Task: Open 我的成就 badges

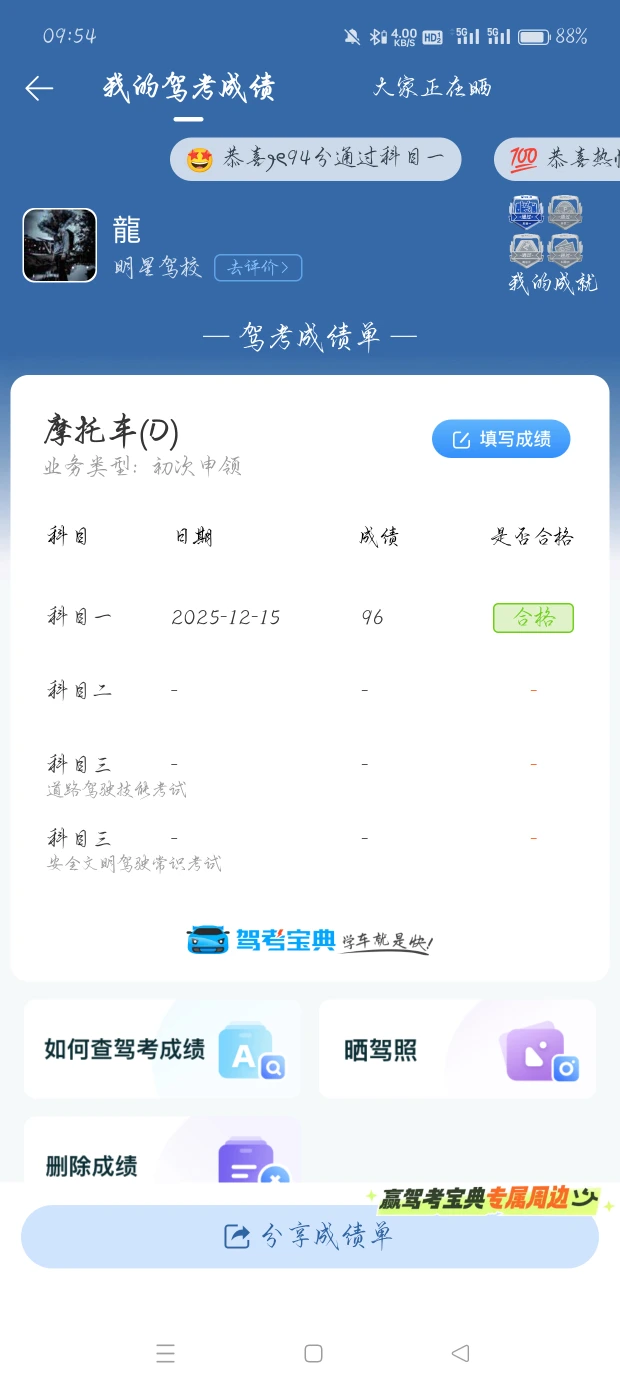Action: click(x=551, y=245)
